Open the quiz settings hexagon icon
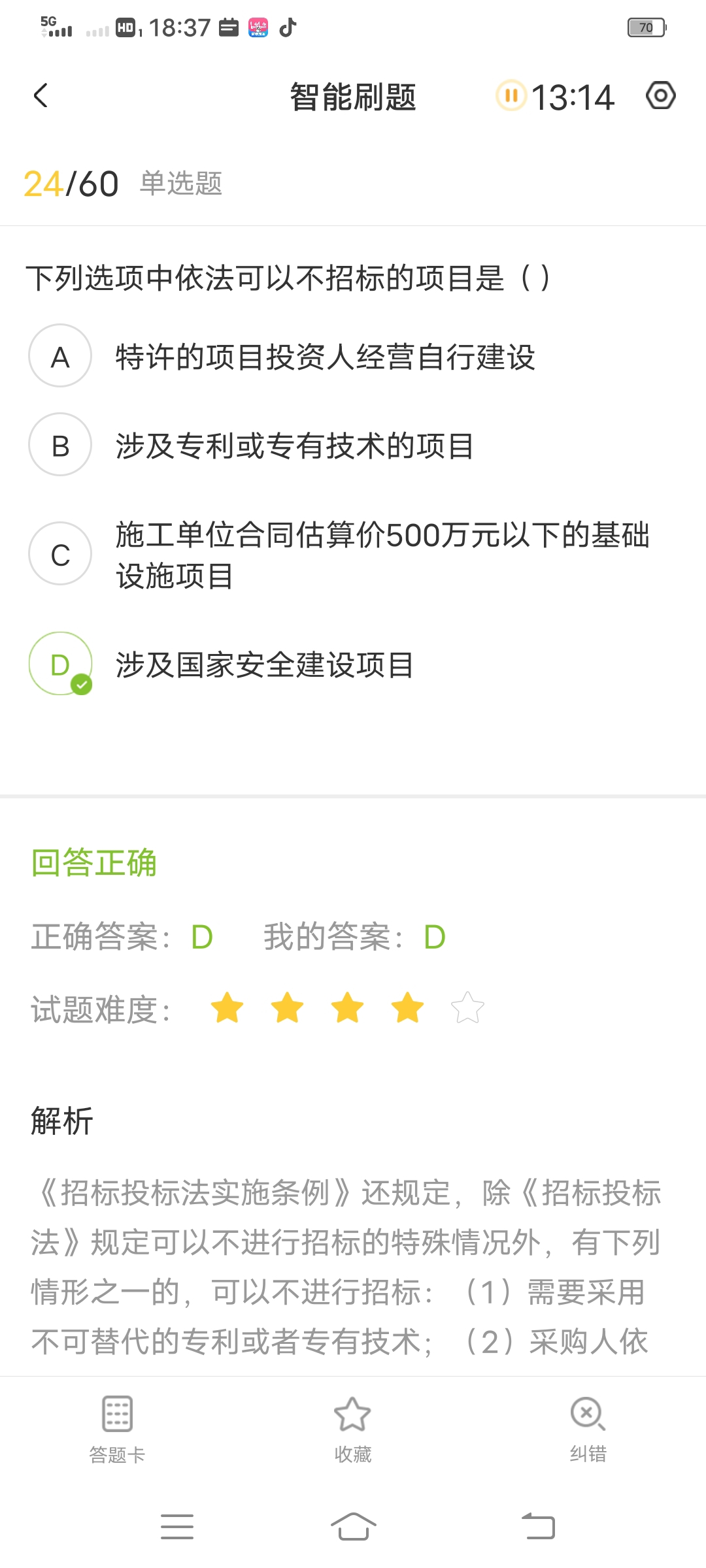This screenshot has width=706, height=1568. click(660, 95)
